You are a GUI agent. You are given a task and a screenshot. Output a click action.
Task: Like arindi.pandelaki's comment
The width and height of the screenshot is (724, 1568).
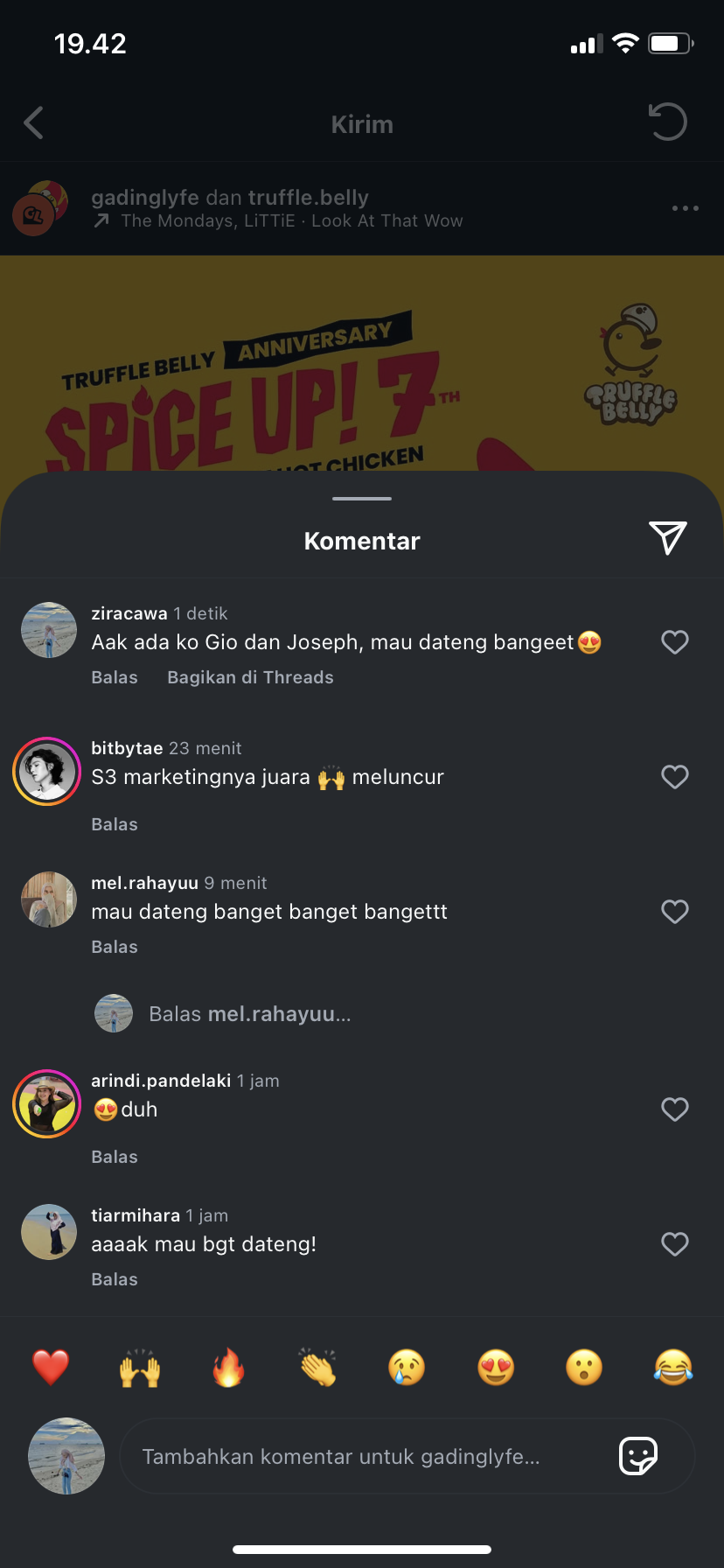674,1109
